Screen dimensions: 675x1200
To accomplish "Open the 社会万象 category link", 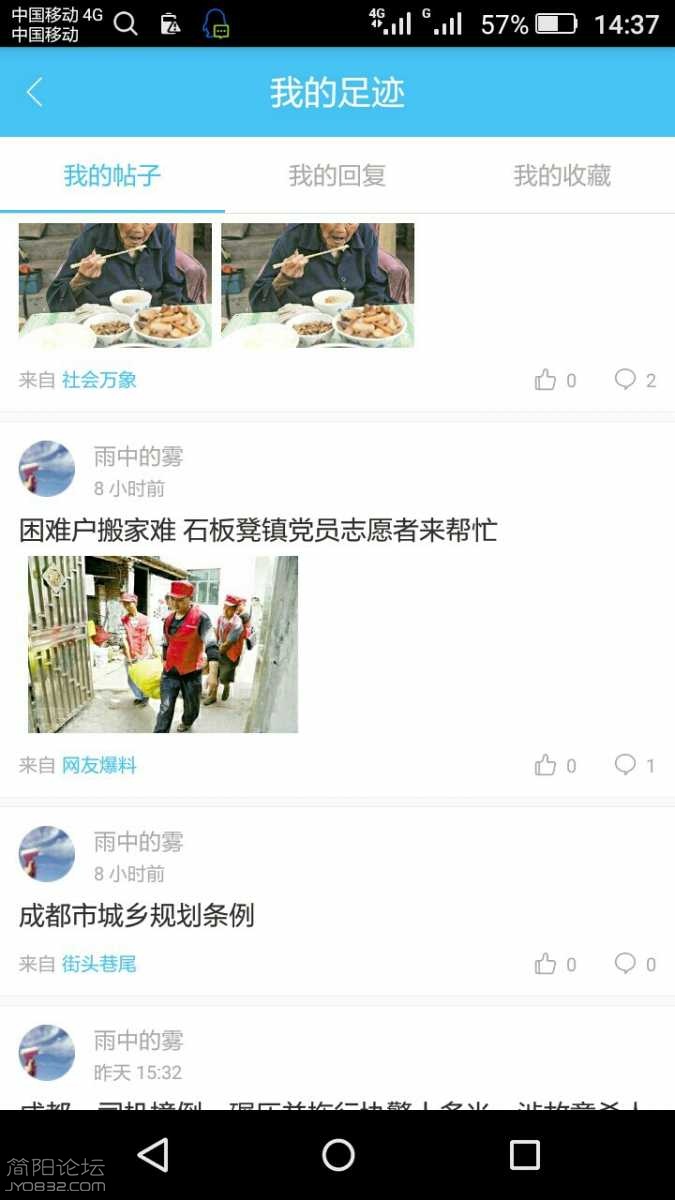I will 99,380.
